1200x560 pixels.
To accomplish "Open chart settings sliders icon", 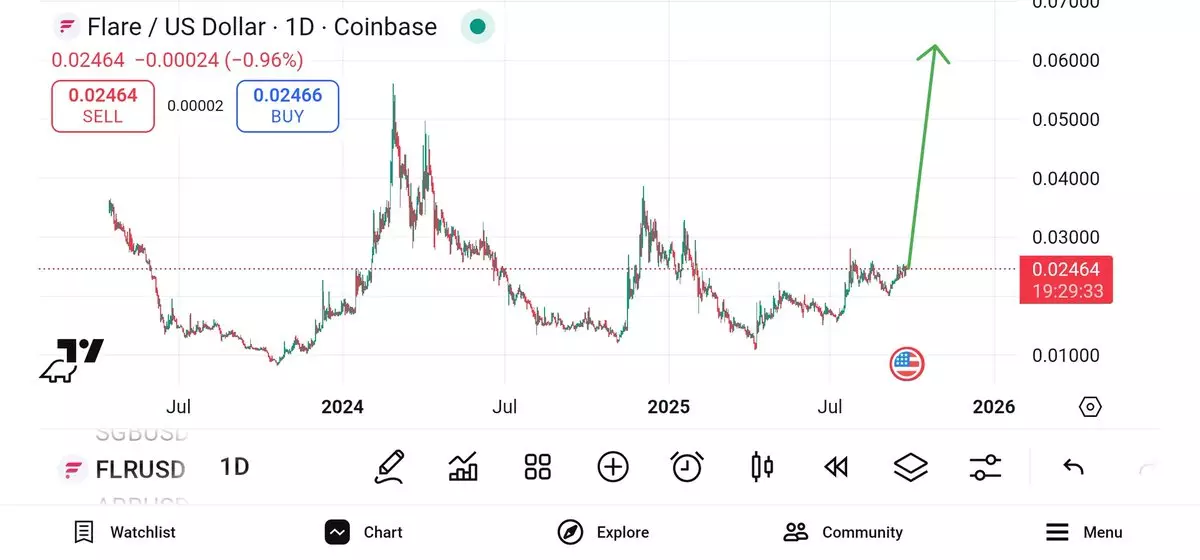I will pos(985,467).
